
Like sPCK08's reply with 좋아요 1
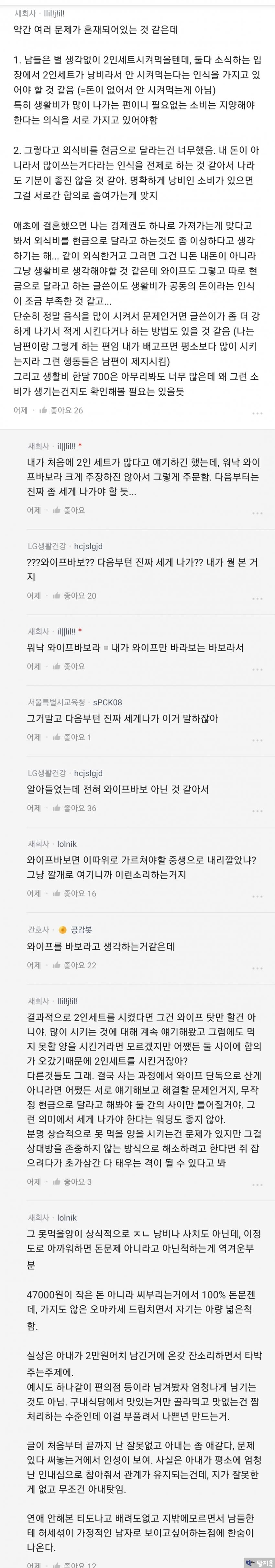(72, 737)
